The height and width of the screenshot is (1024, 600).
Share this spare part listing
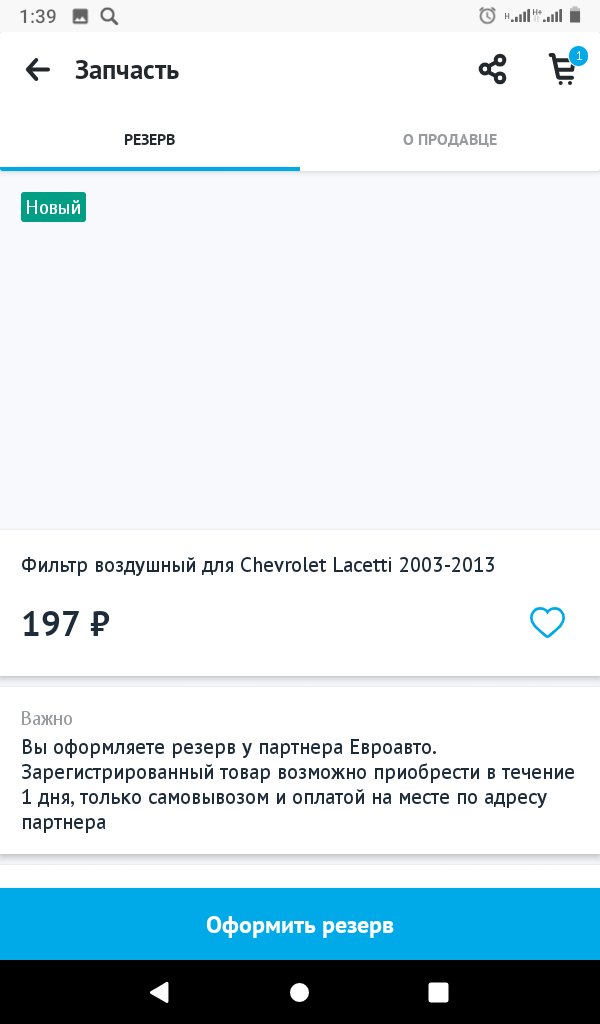pos(492,70)
